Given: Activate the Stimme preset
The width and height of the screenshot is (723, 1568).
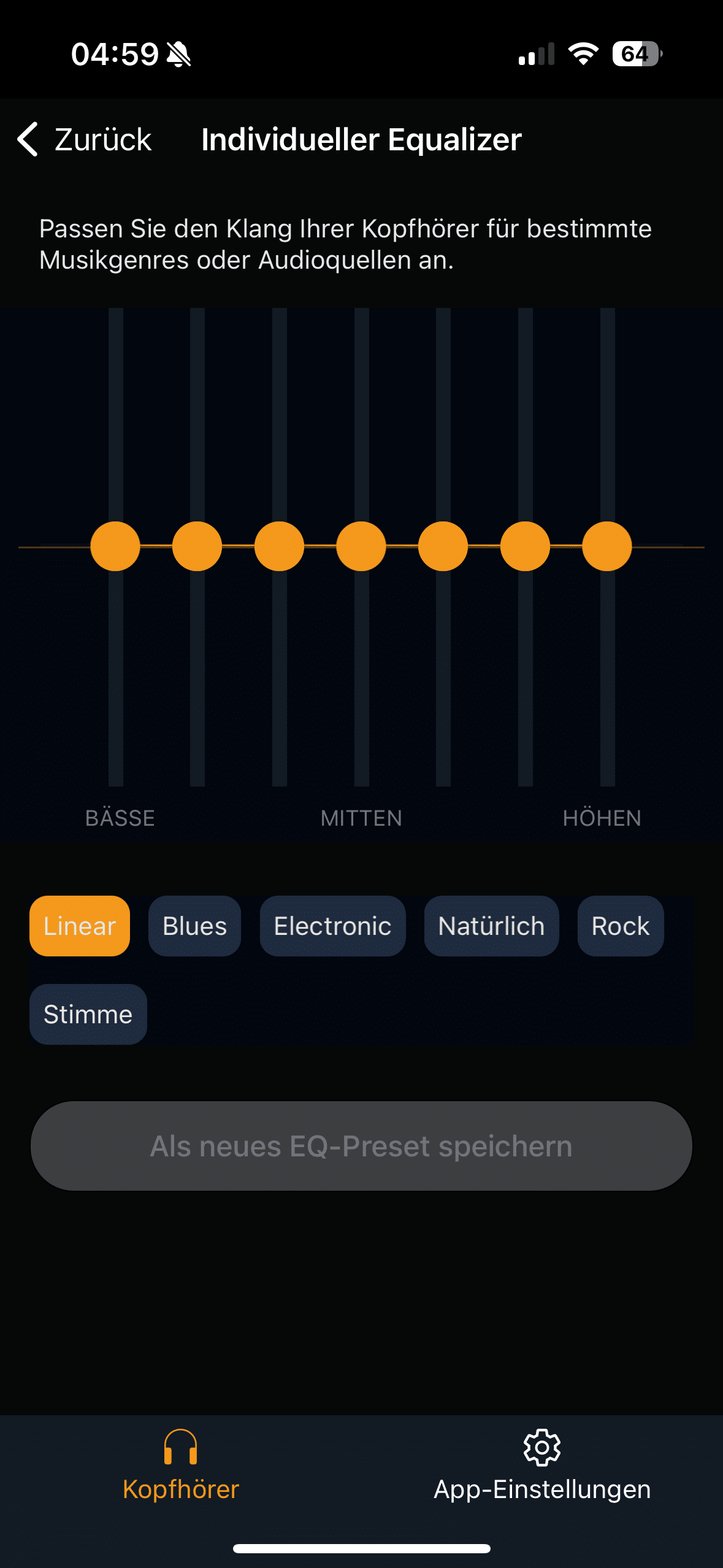Looking at the screenshot, I should pyautogui.click(x=88, y=1014).
